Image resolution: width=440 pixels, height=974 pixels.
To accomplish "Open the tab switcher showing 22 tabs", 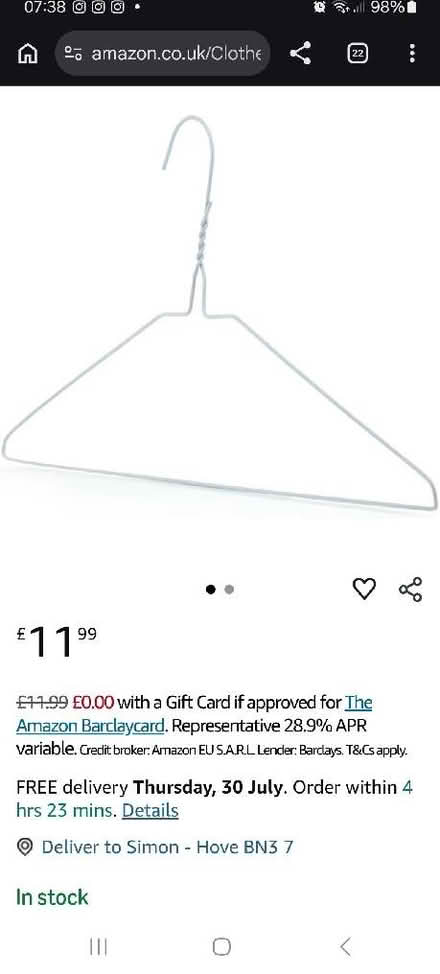I will [x=357, y=54].
